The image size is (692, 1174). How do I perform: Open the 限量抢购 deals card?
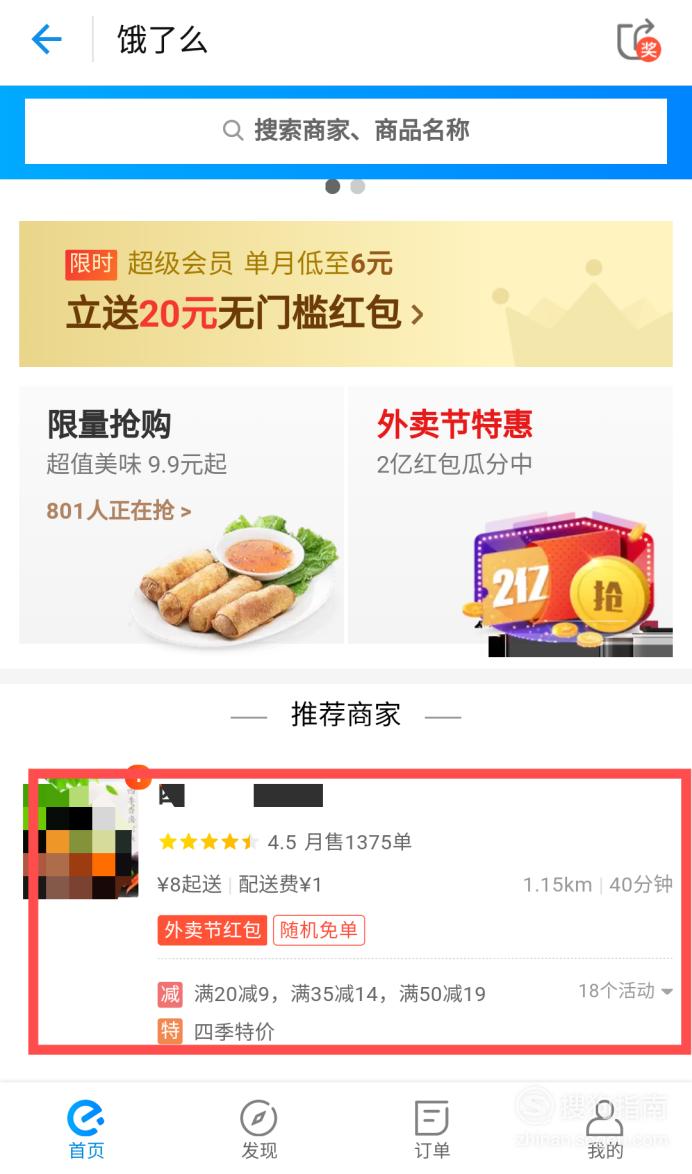pyautogui.click(x=181, y=515)
